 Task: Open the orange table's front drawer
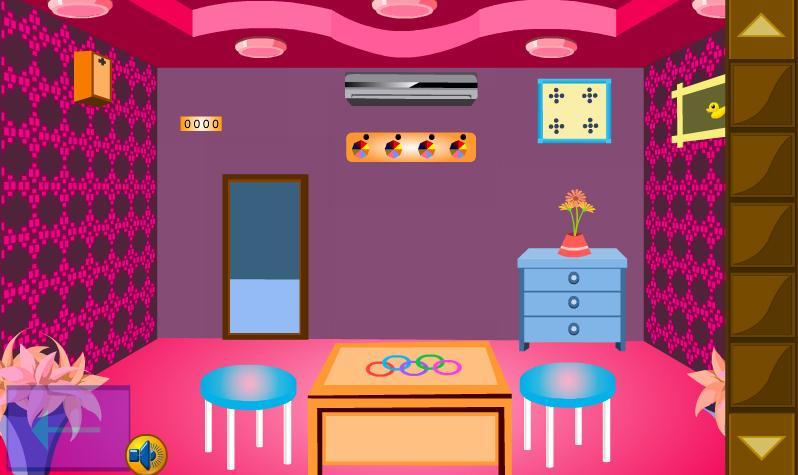coord(410,437)
